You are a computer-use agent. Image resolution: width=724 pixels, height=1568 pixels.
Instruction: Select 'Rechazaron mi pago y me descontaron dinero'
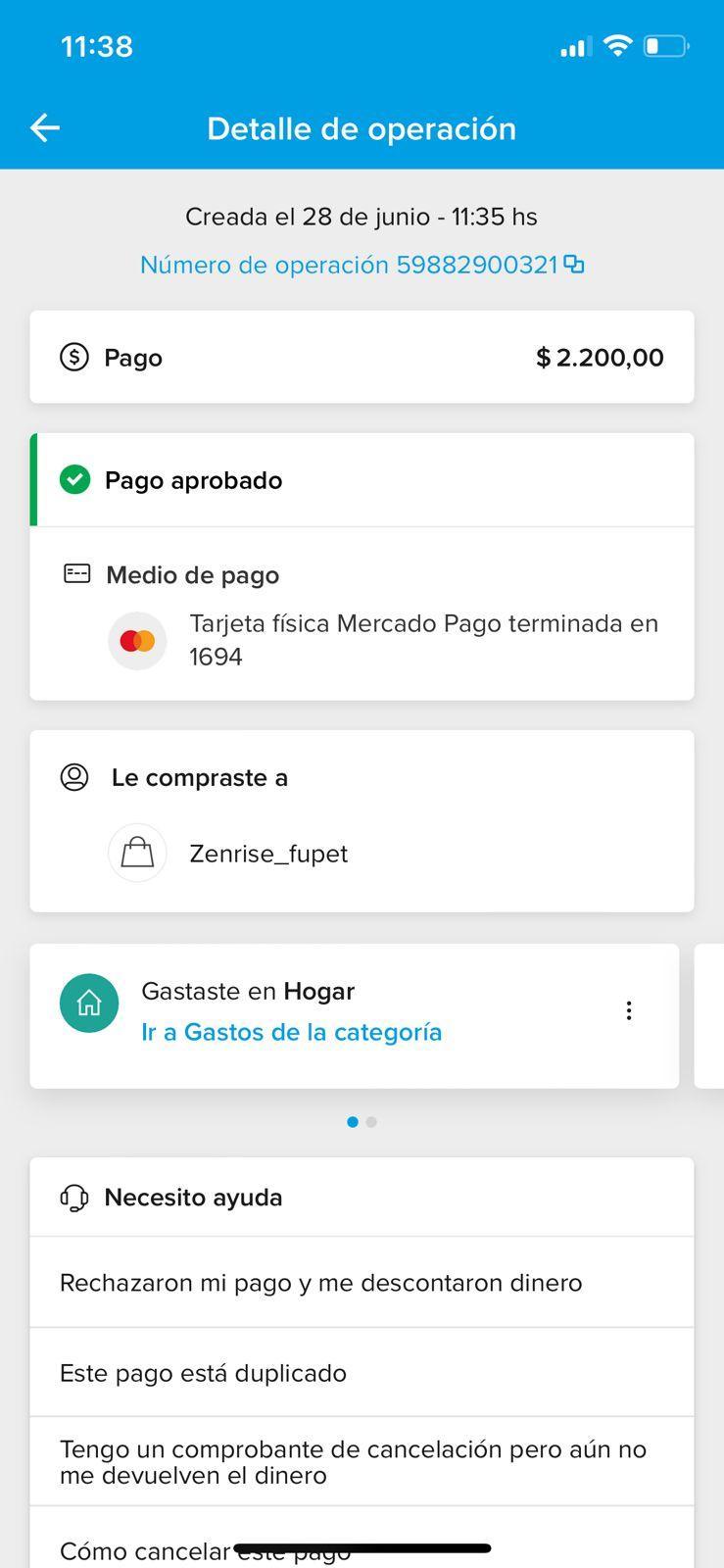(x=321, y=1283)
